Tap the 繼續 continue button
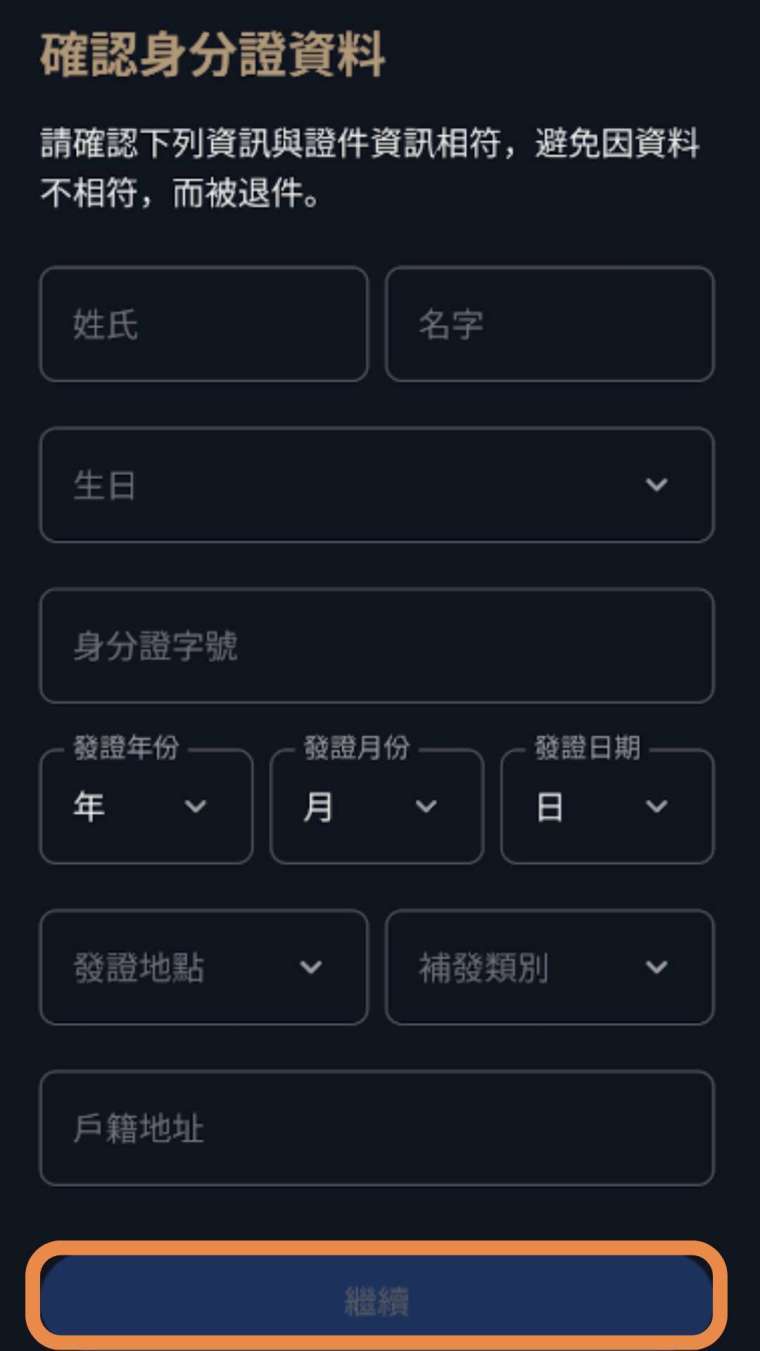Screen dimensions: 760x1351 point(376,1297)
